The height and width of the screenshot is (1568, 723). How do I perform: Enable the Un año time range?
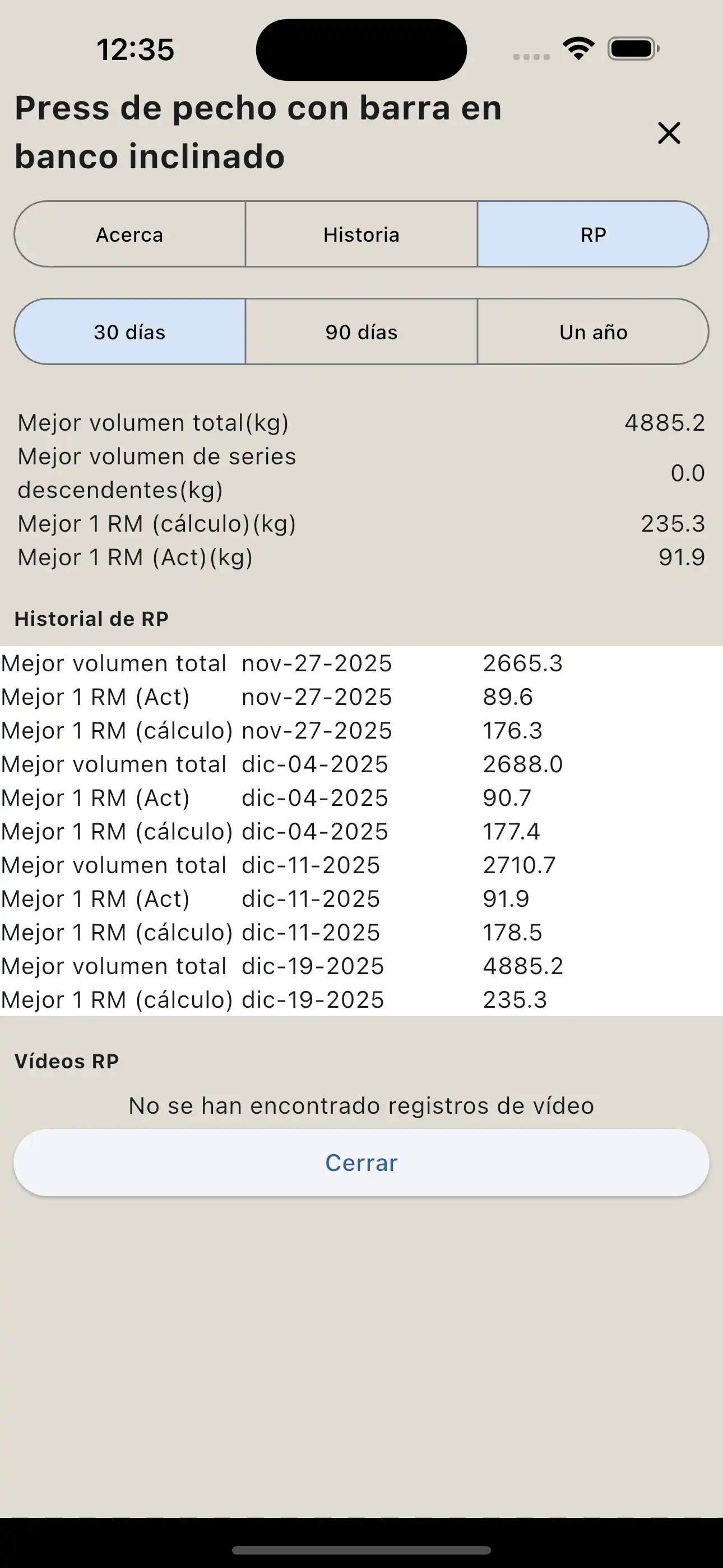[x=592, y=332]
